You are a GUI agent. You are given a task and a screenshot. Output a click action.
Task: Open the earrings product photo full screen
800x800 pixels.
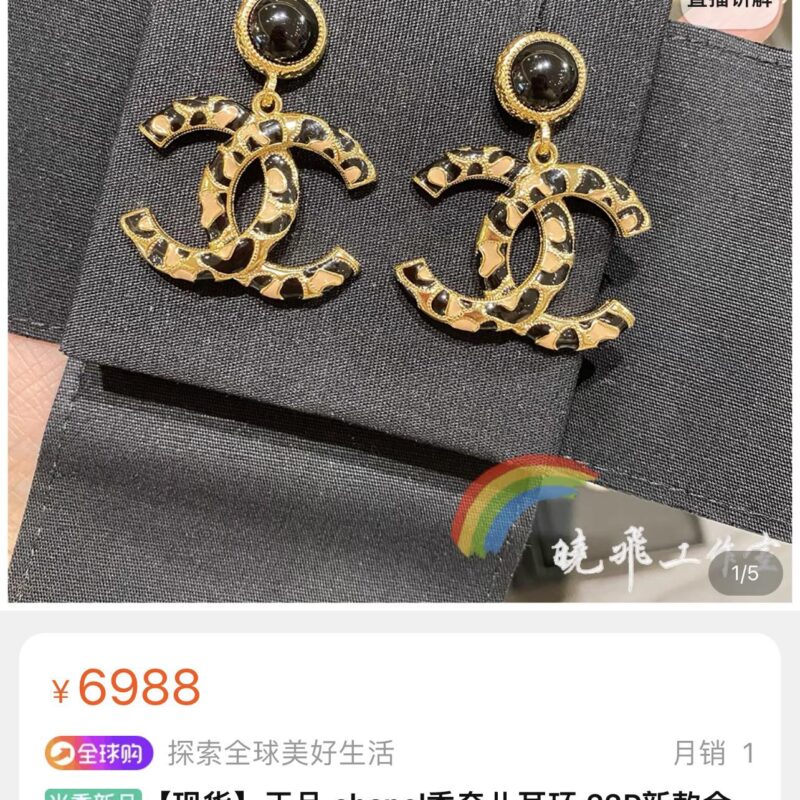point(400,300)
